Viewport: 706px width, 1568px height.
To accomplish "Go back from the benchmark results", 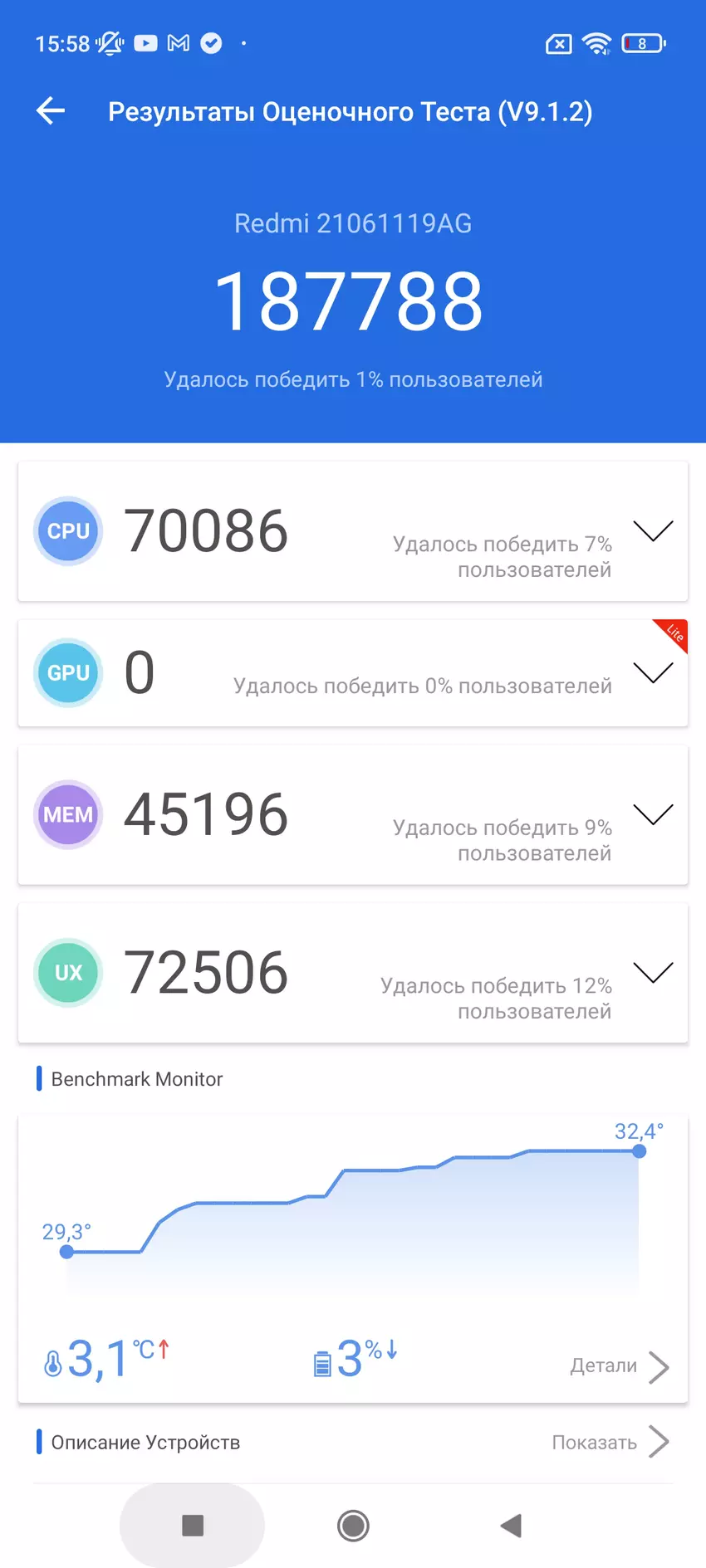I will [51, 110].
